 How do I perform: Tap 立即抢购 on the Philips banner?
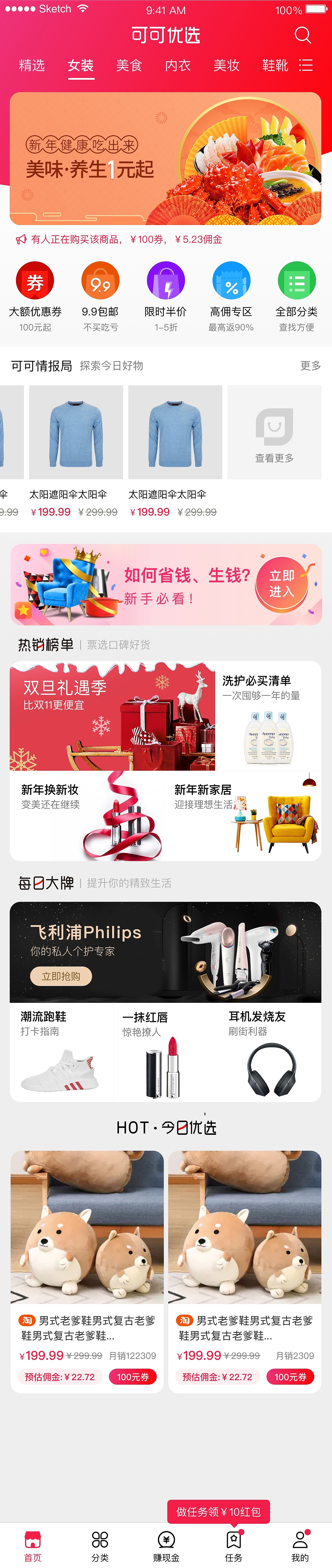(61, 976)
